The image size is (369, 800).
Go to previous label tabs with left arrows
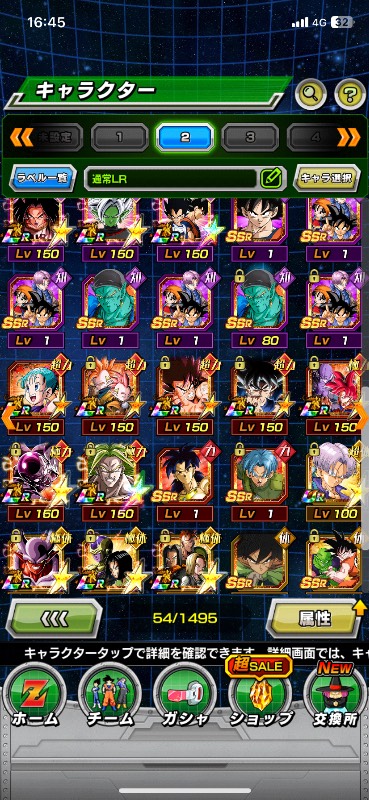pos(21,137)
